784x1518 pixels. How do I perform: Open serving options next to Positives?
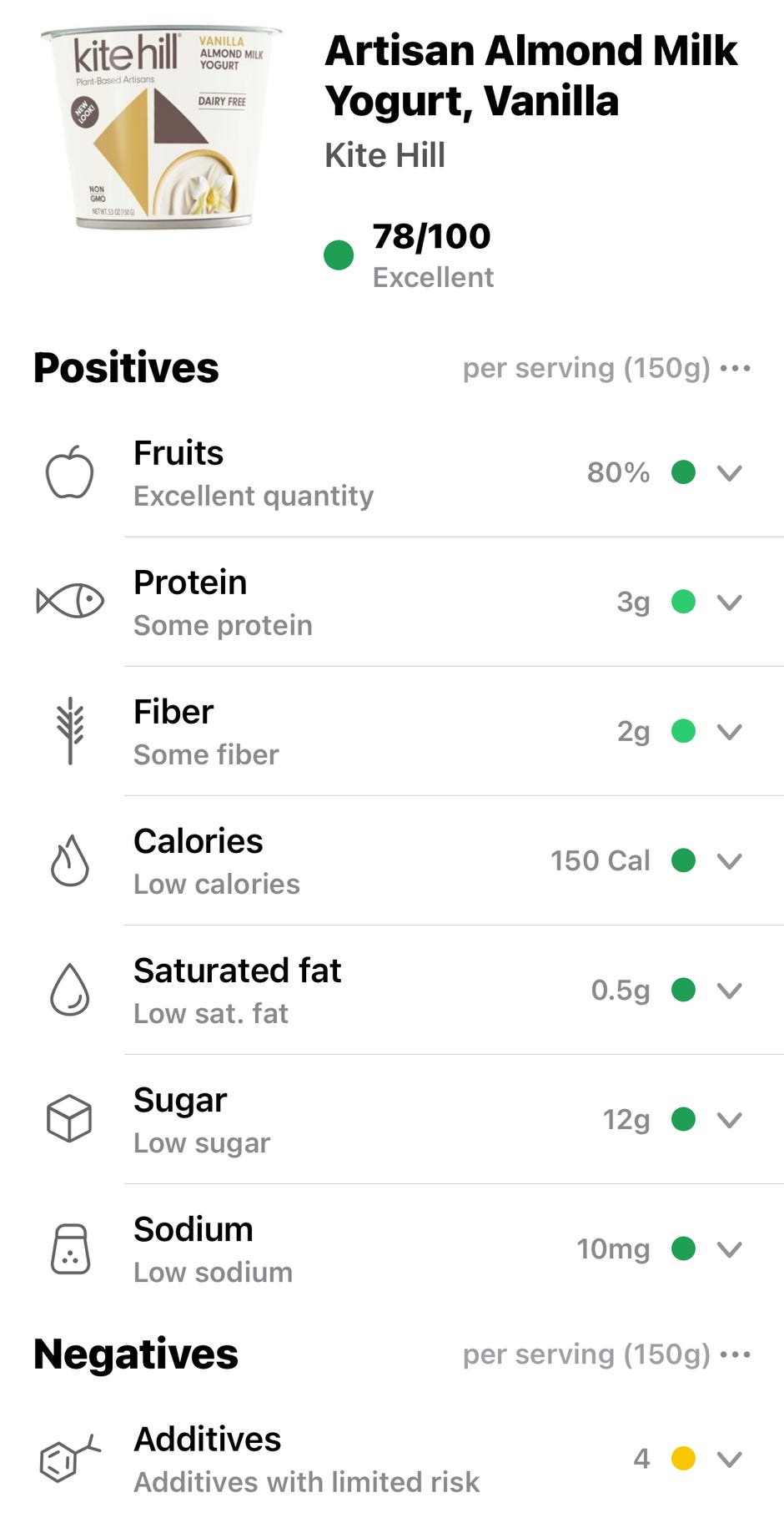click(x=735, y=368)
